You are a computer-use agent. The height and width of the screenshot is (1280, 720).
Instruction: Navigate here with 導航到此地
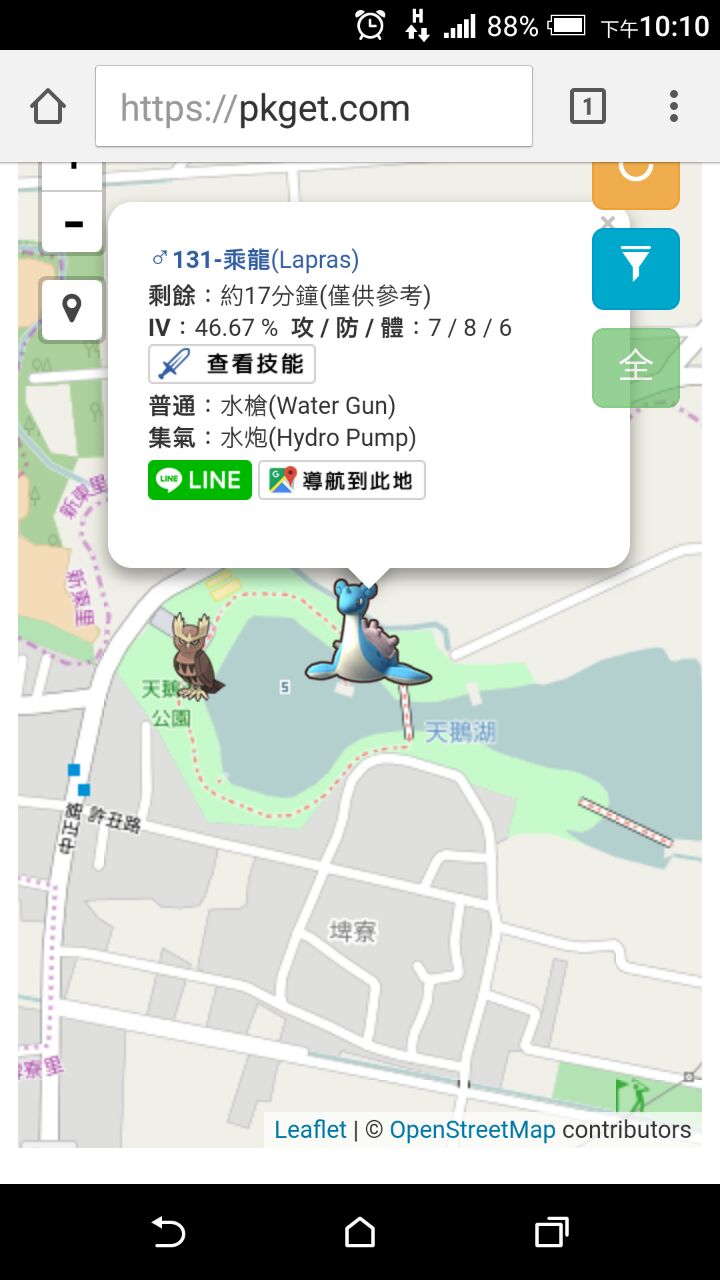(342, 480)
